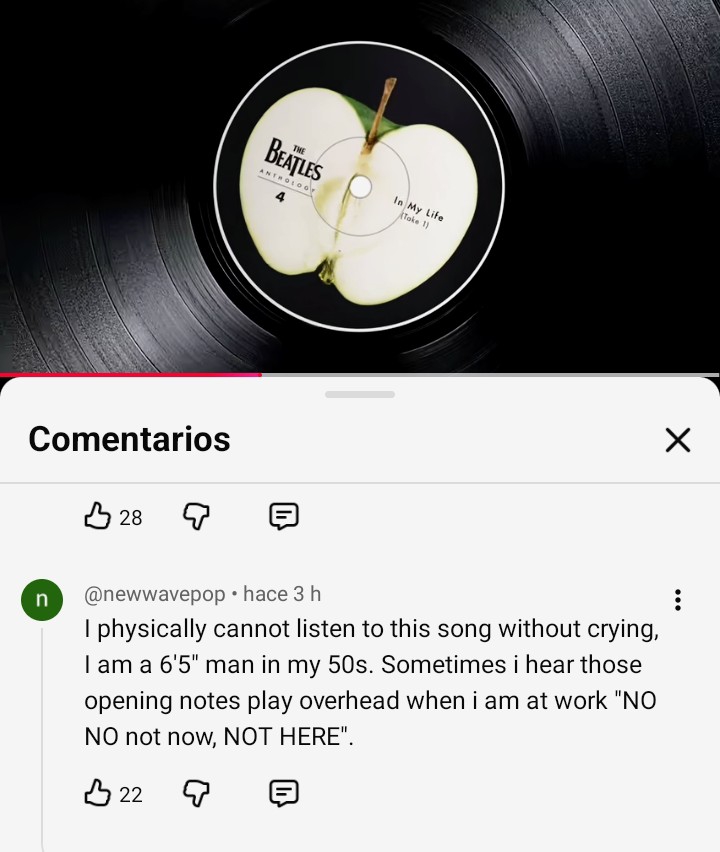The image size is (720, 852).
Task: Reply to the comment with 28 likes
Action: click(x=284, y=517)
